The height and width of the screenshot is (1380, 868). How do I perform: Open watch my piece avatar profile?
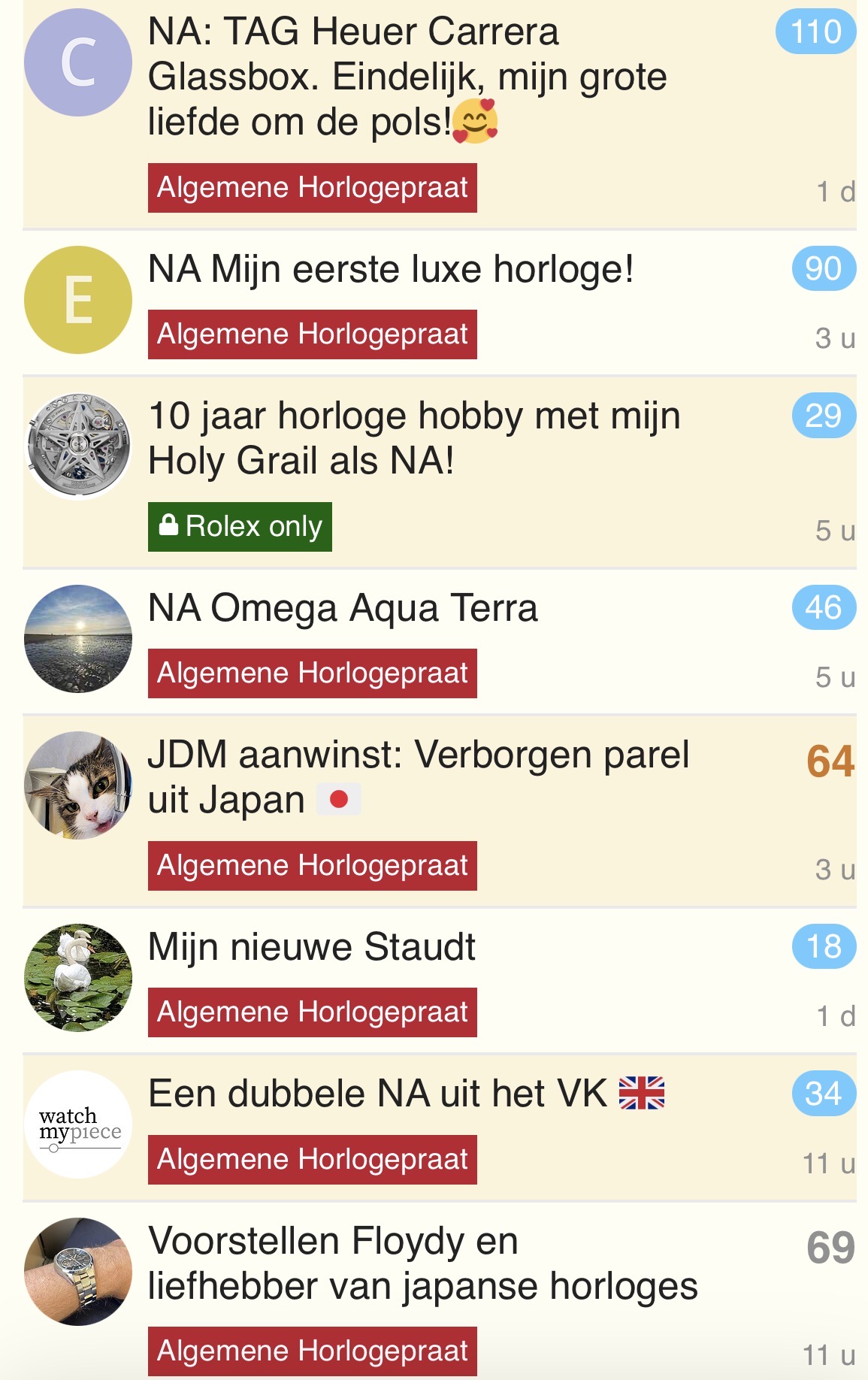[78, 1124]
